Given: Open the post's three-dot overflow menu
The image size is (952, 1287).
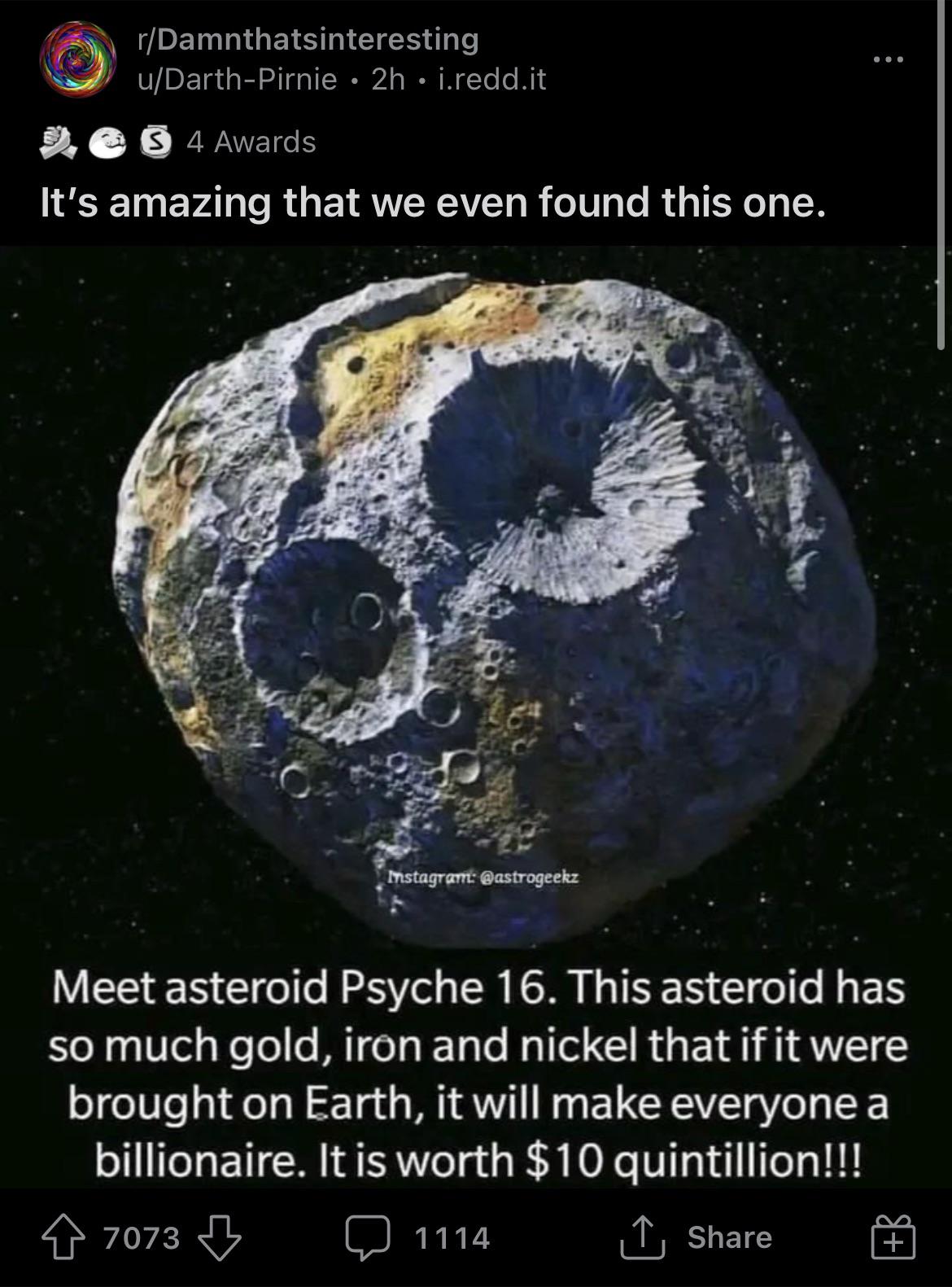Looking at the screenshot, I should click(x=888, y=59).
